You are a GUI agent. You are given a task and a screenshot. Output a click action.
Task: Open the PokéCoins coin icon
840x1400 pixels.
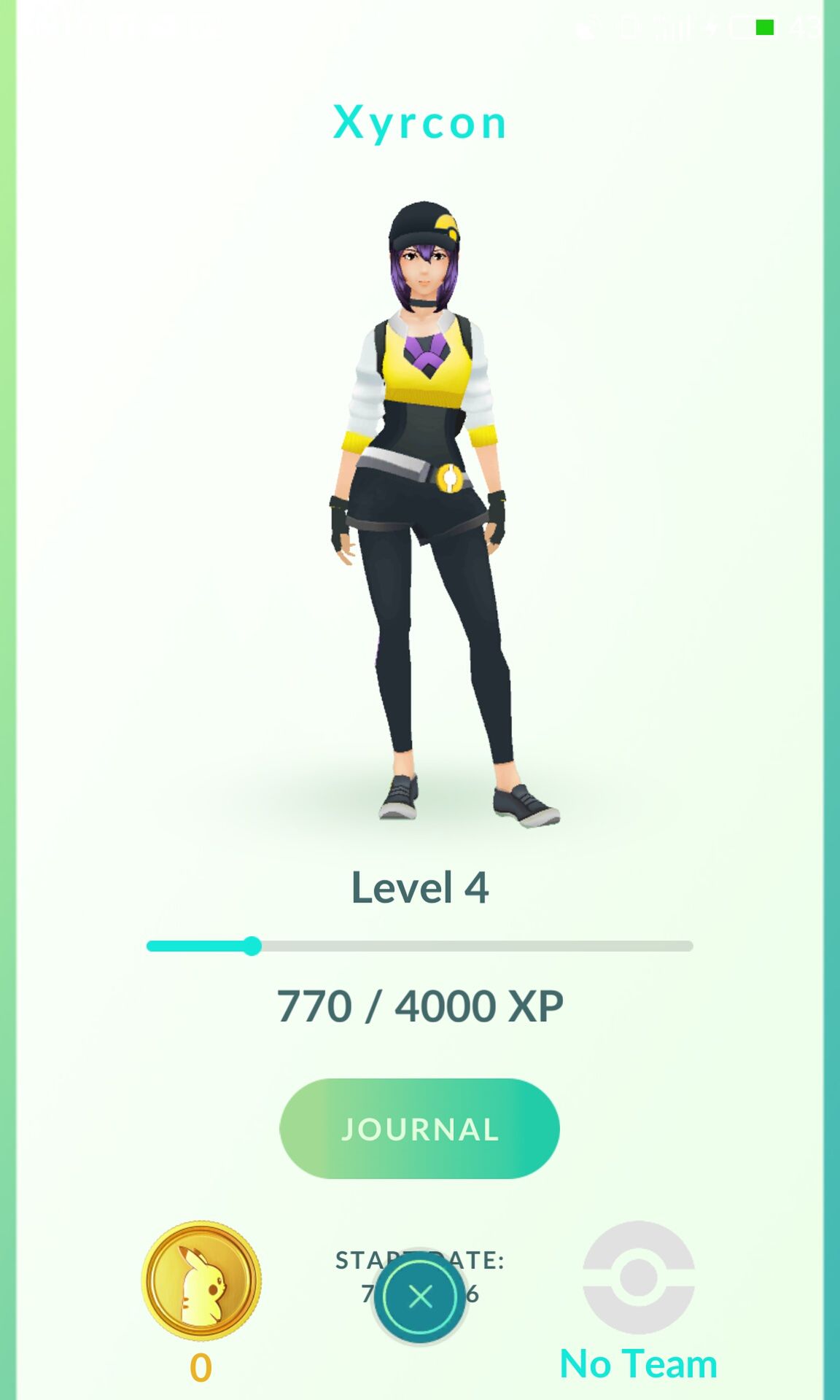coord(201,1280)
